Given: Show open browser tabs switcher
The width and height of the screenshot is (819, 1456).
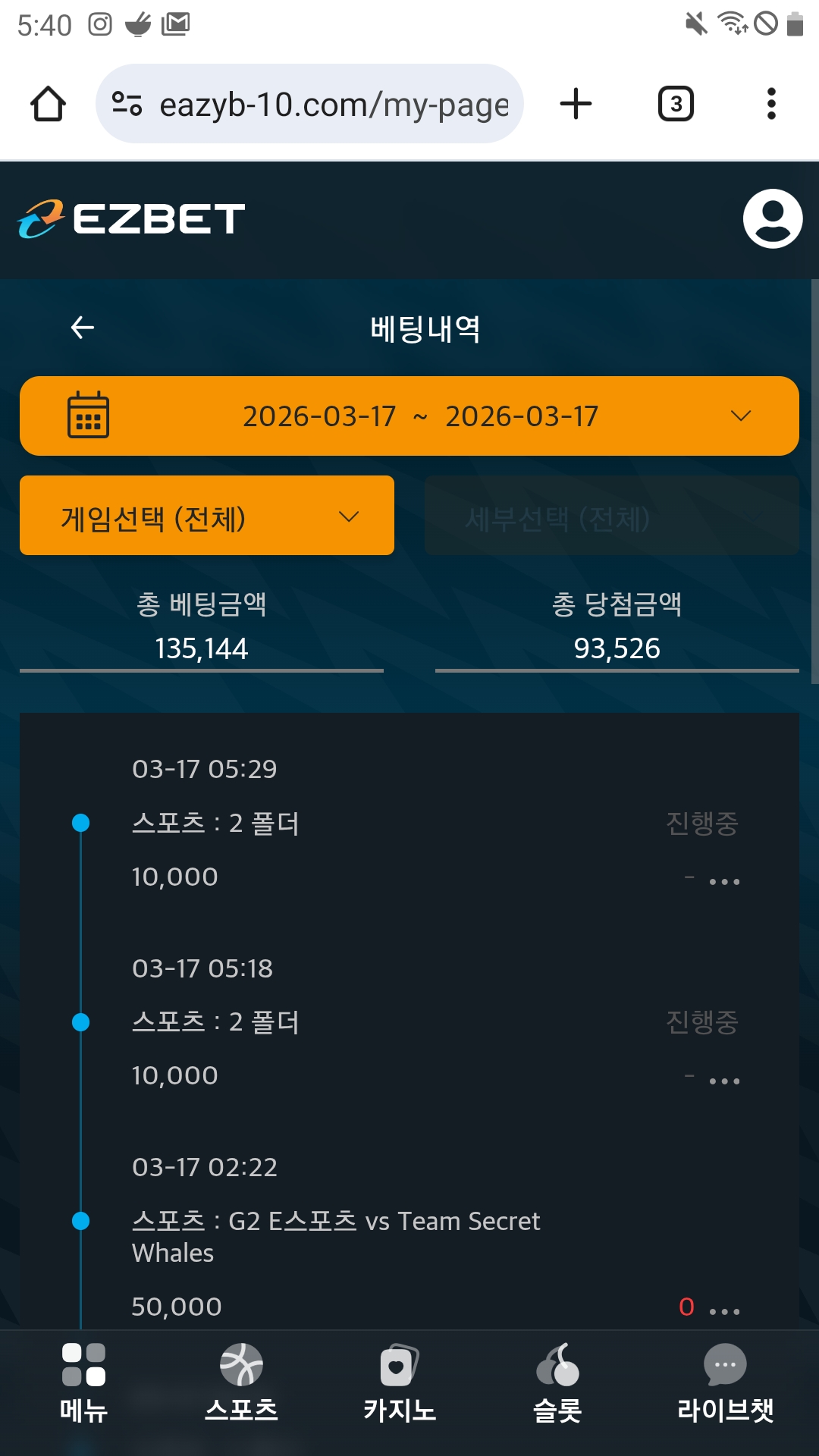Looking at the screenshot, I should pos(676,104).
